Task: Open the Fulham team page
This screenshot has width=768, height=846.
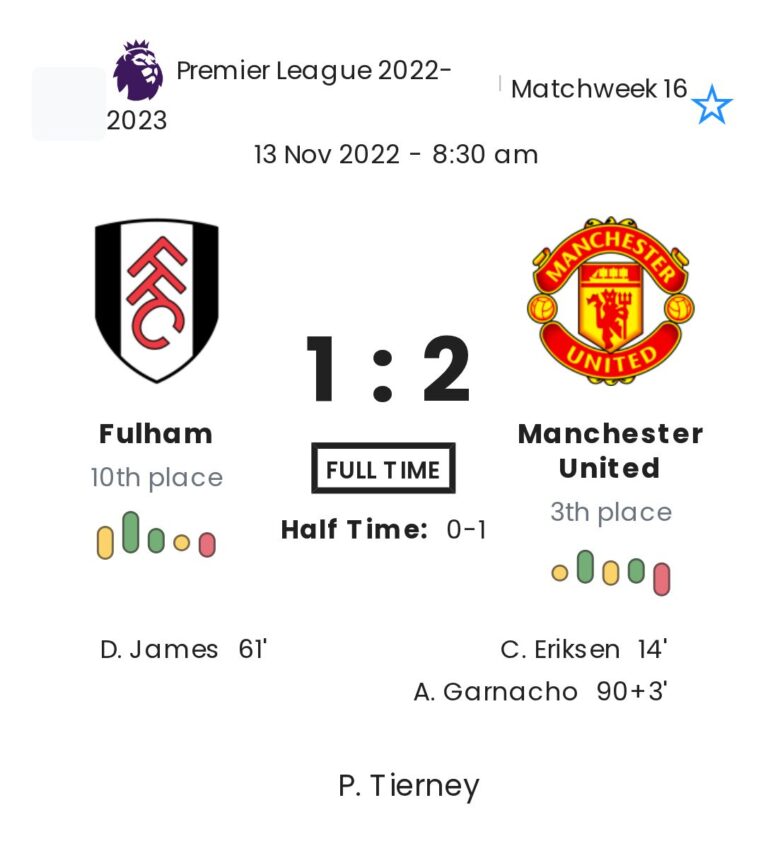Action: tap(156, 301)
